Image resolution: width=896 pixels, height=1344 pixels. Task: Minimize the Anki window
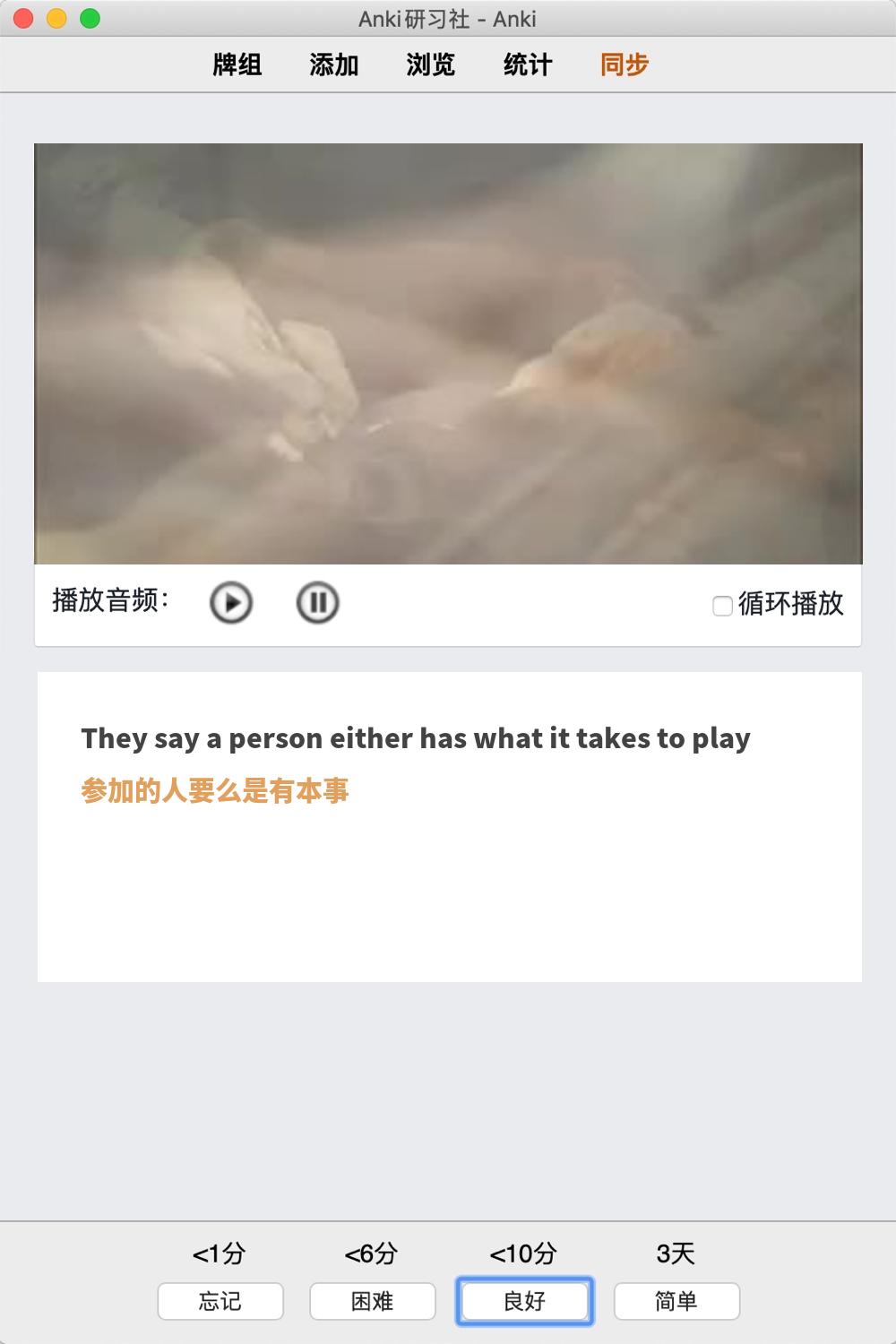pyautogui.click(x=56, y=19)
